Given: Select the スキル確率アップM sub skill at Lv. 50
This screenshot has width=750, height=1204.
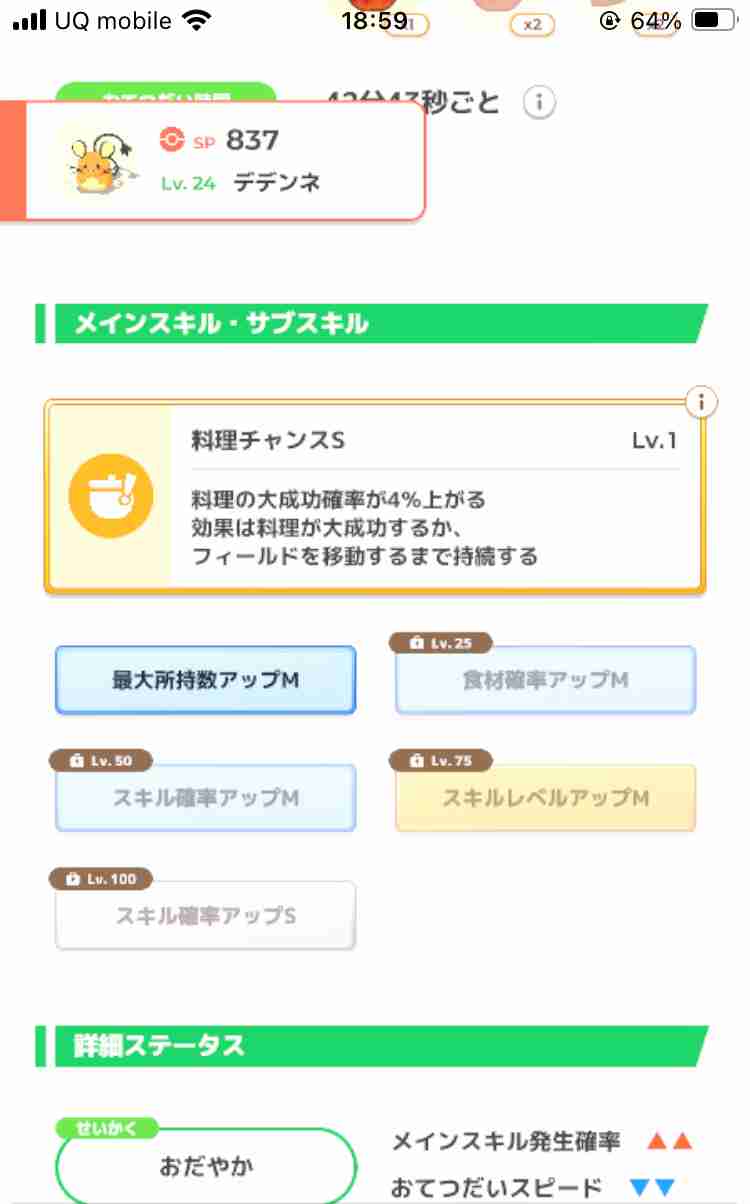Looking at the screenshot, I should 205,798.
